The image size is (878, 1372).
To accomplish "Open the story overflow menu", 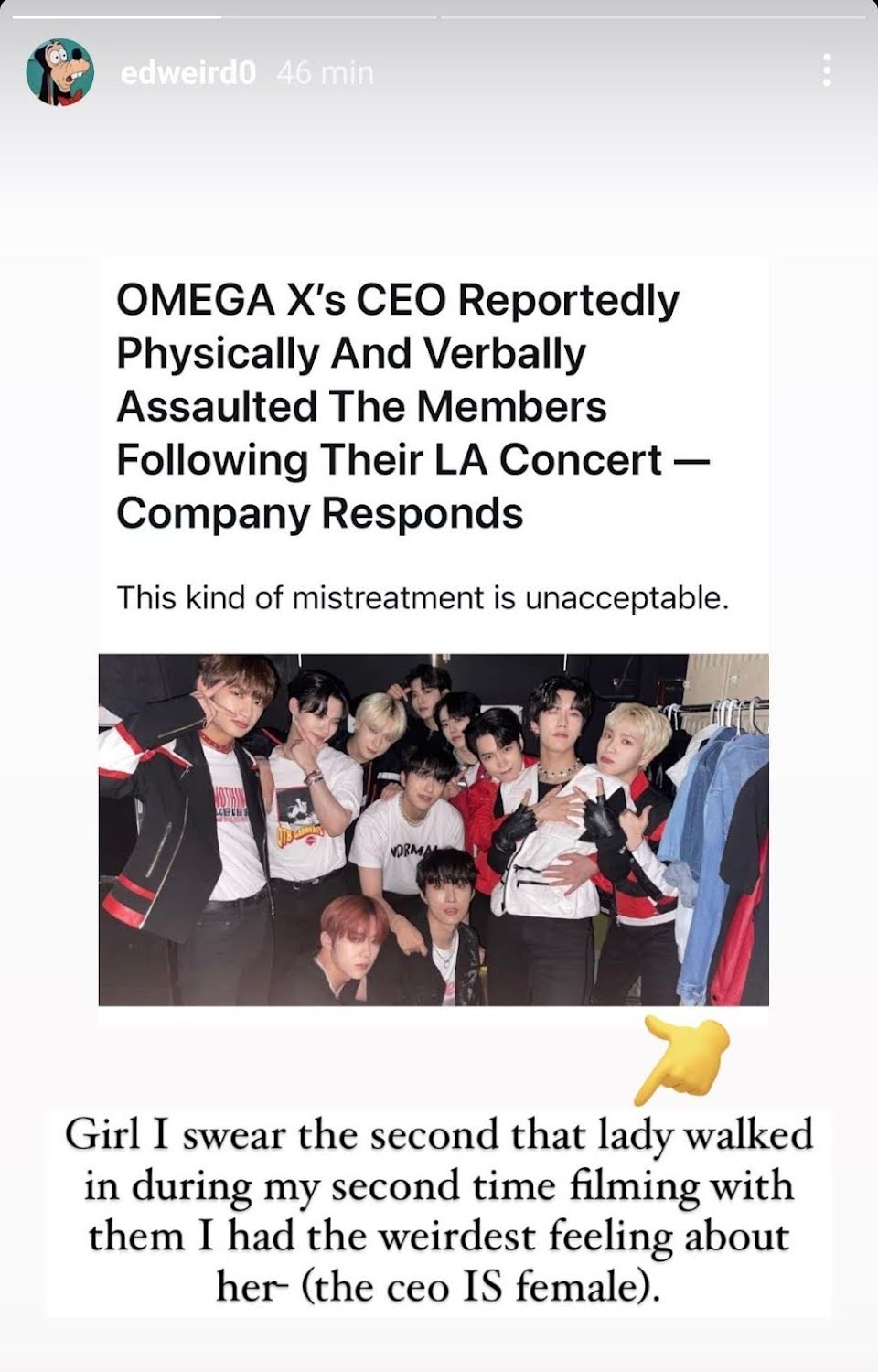I will pyautogui.click(x=827, y=70).
